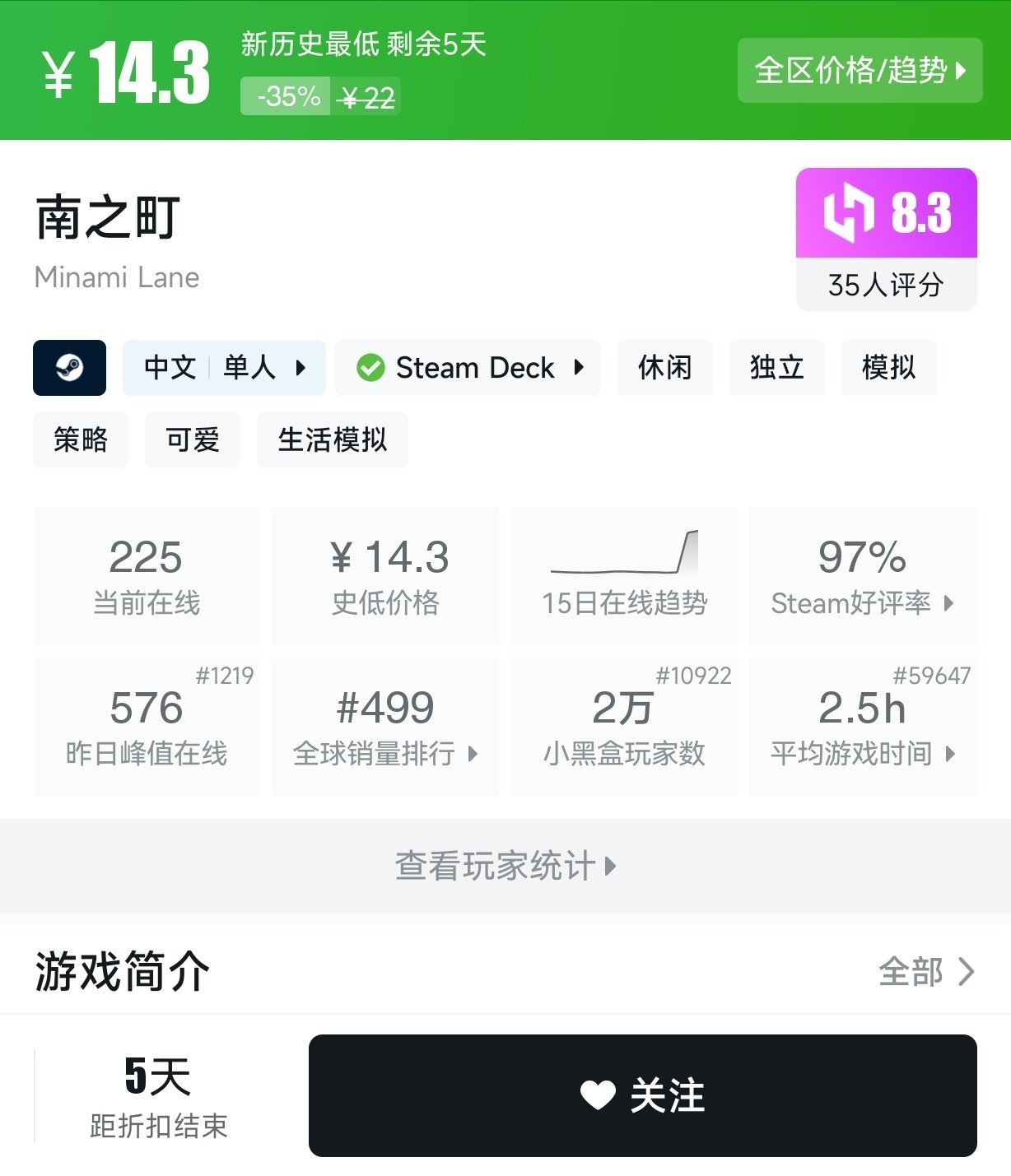The height and width of the screenshot is (1176, 1011).
Task: Click the Steam platform icon
Action: coord(69,368)
